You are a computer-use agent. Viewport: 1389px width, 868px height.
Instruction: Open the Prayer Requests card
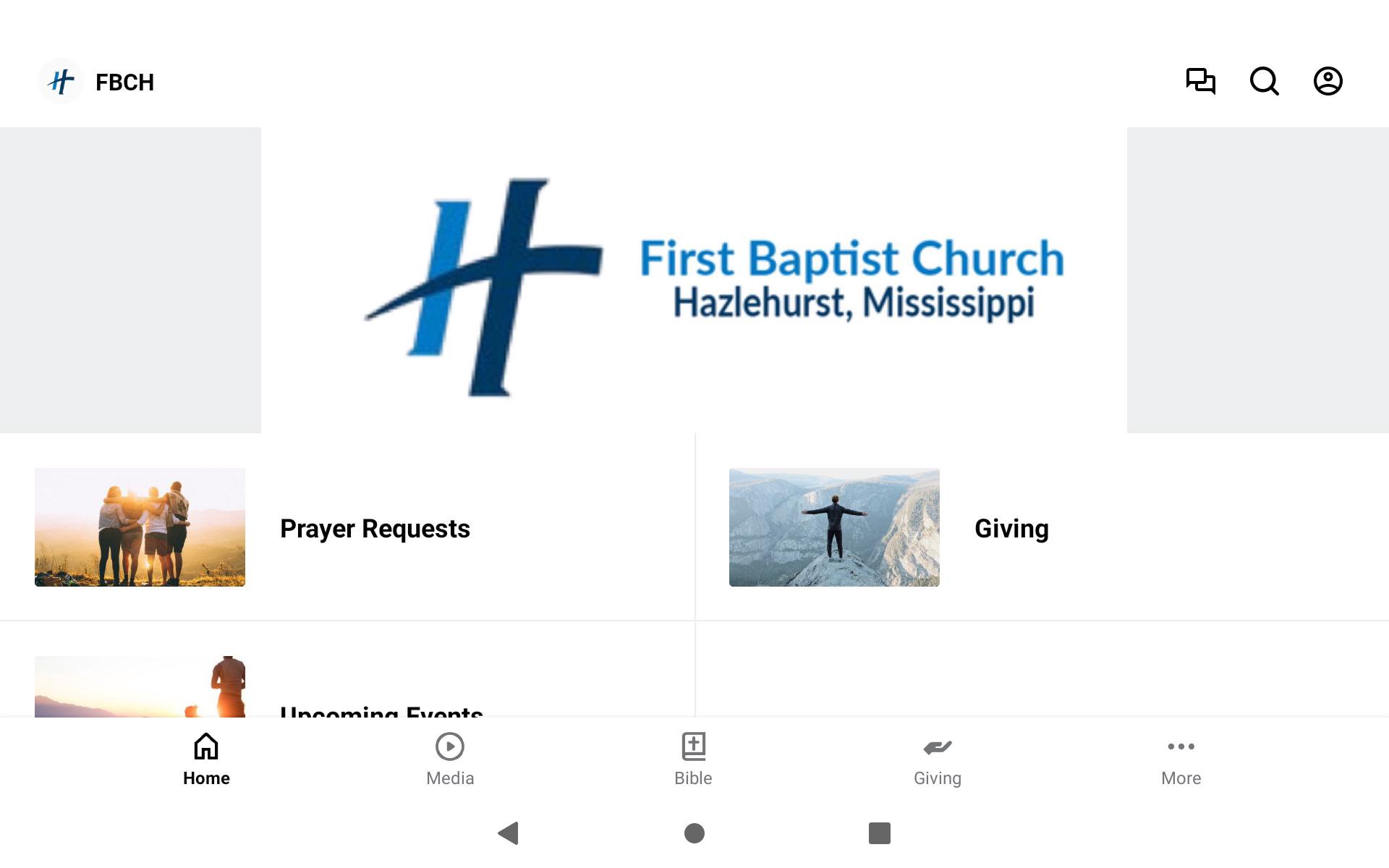[347, 527]
